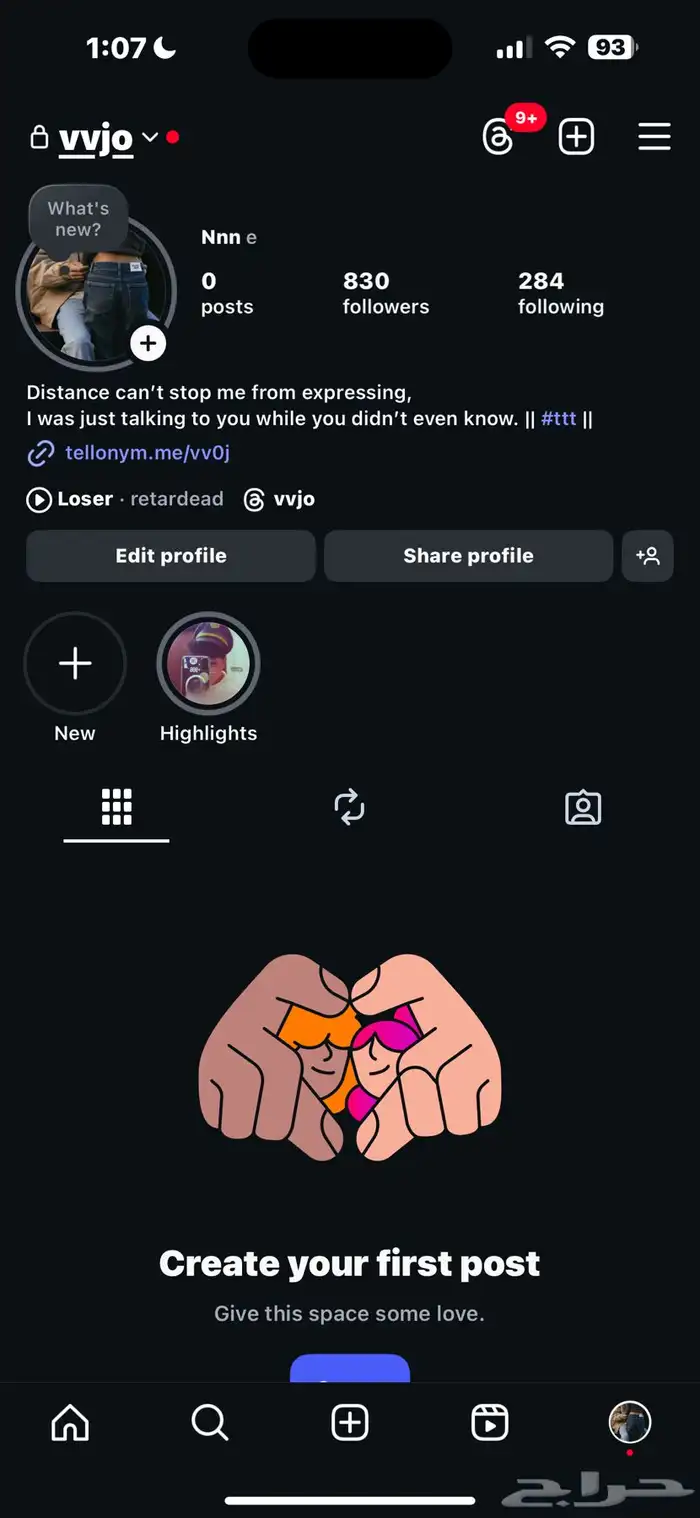This screenshot has height=1518, width=700.
Task: Open the Threads icon with notification badge
Action: [x=498, y=137]
